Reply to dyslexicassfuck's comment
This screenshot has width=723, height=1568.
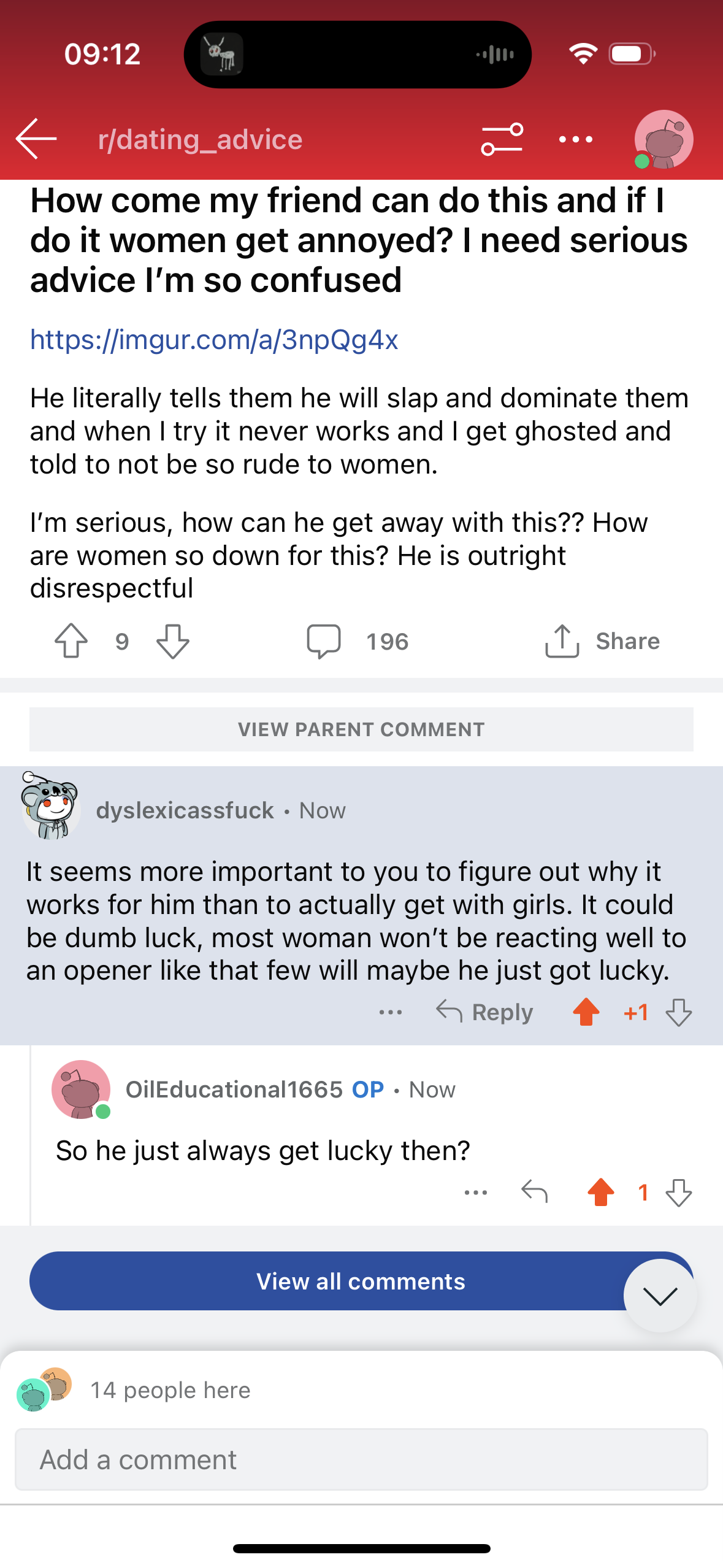[484, 1012]
